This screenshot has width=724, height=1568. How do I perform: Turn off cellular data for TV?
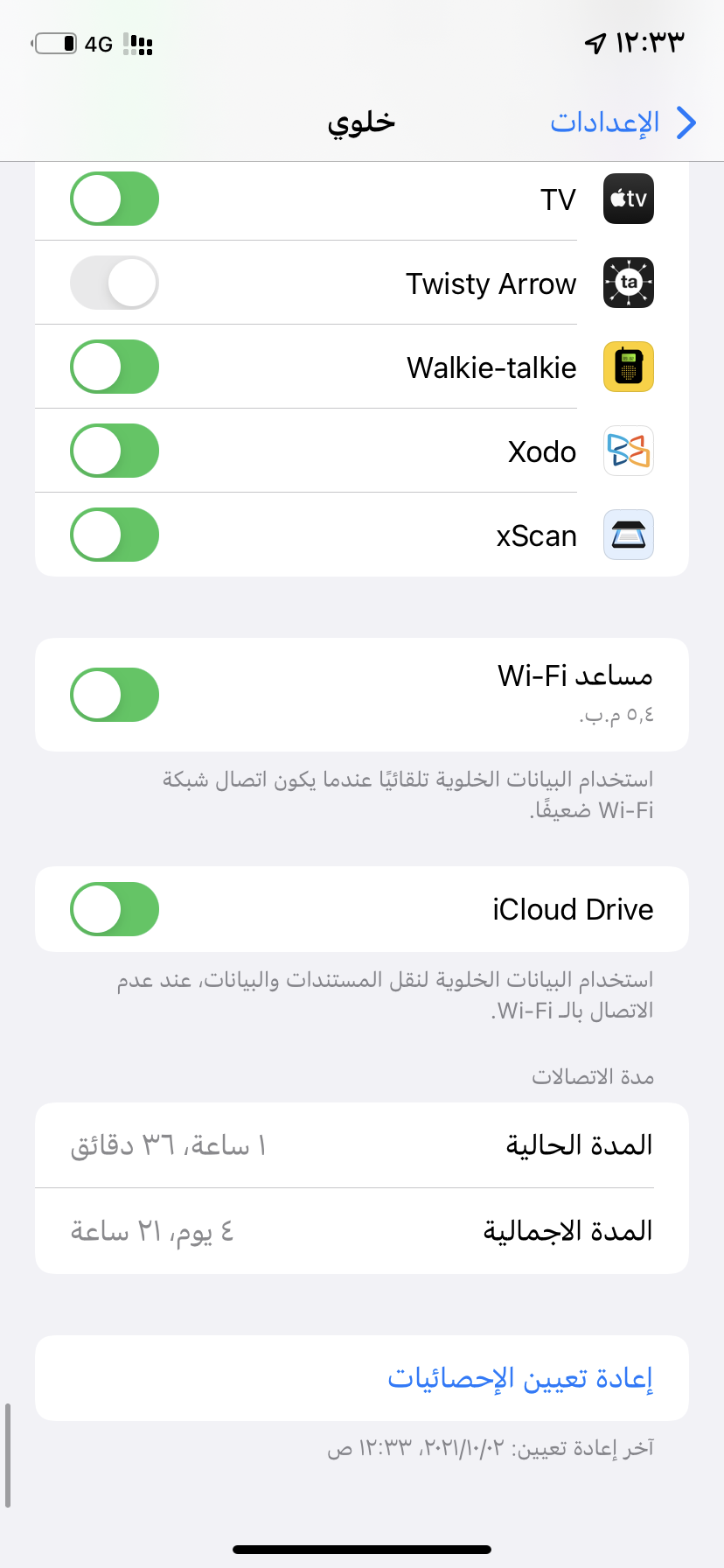click(115, 199)
